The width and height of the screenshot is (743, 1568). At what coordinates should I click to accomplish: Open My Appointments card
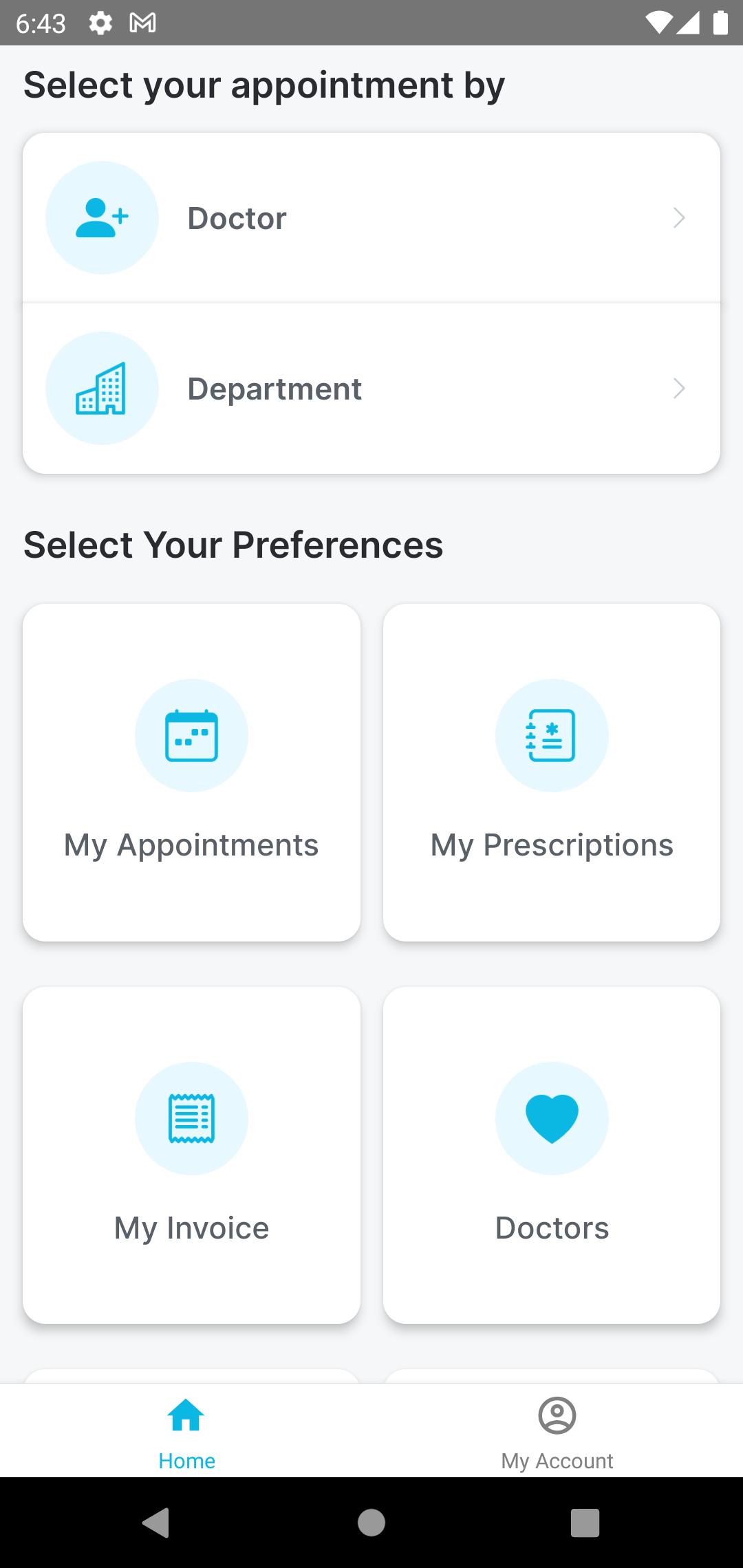point(191,772)
